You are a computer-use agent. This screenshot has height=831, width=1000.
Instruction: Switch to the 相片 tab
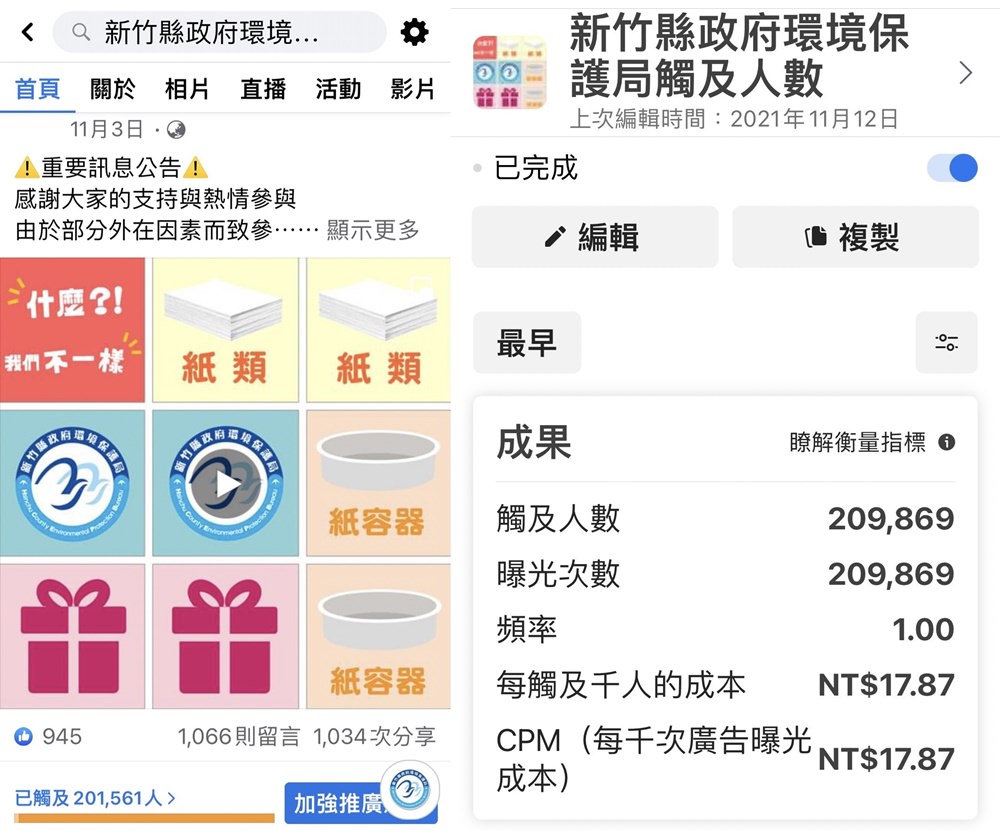pos(187,89)
